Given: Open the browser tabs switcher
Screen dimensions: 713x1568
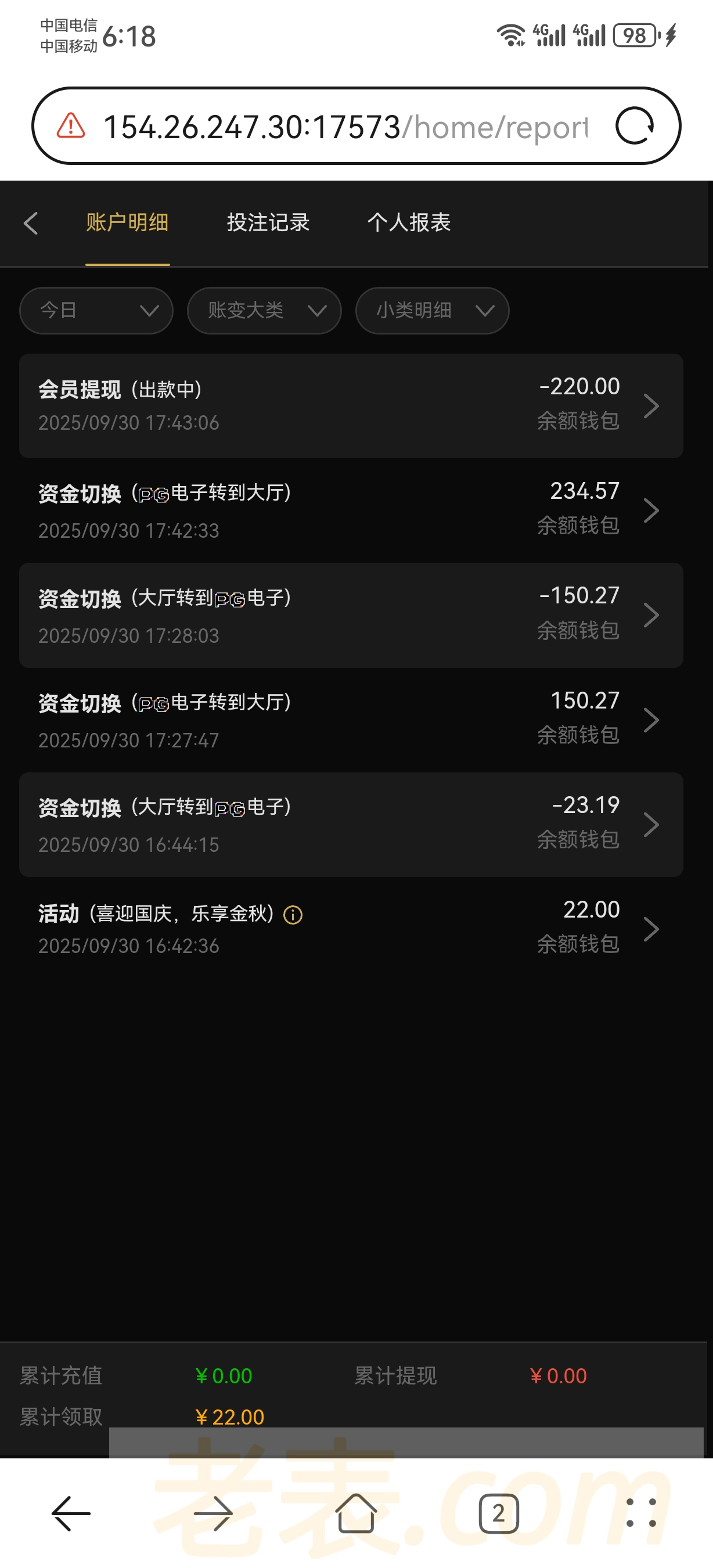Looking at the screenshot, I should click(498, 1513).
